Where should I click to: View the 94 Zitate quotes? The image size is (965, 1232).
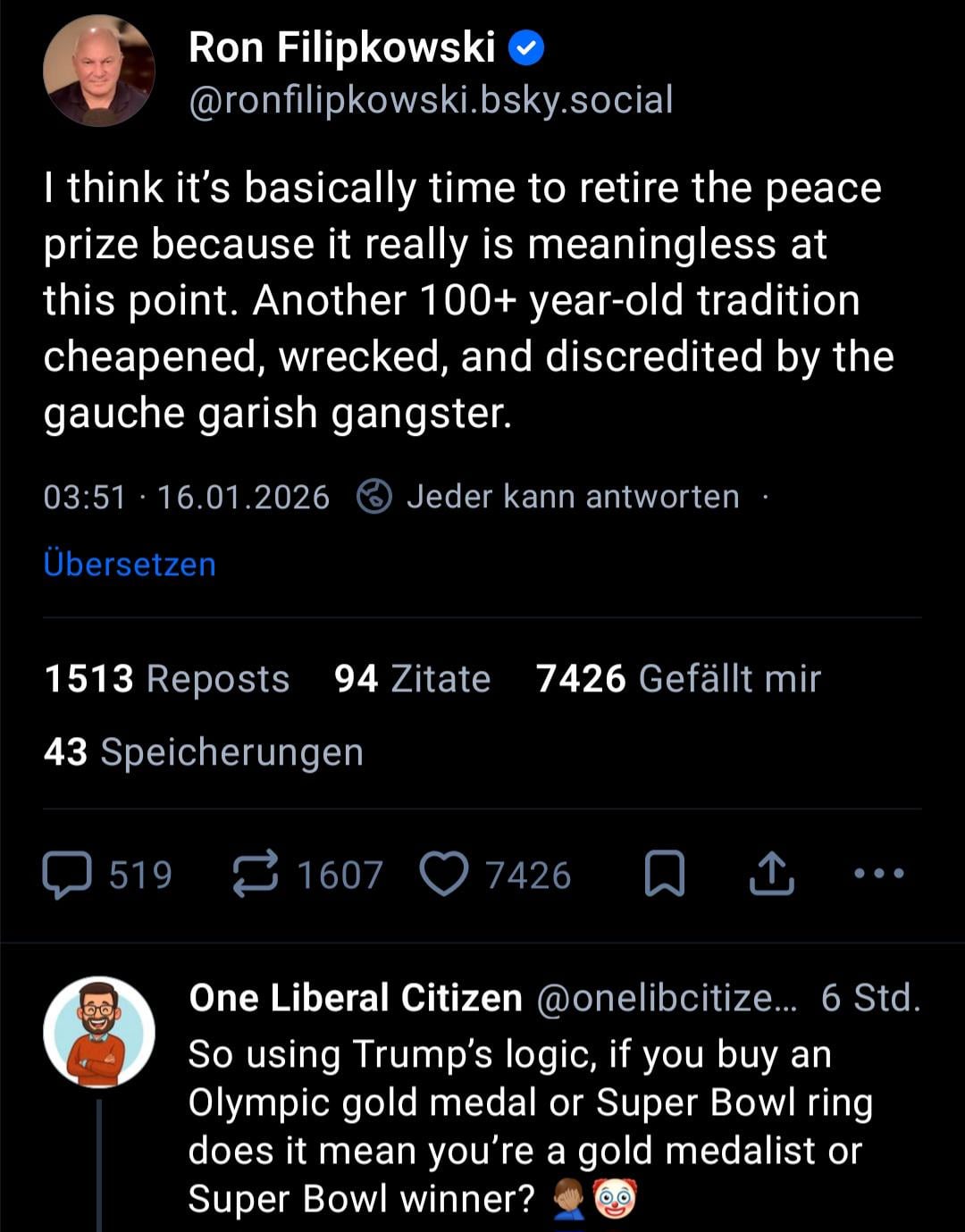(412, 679)
